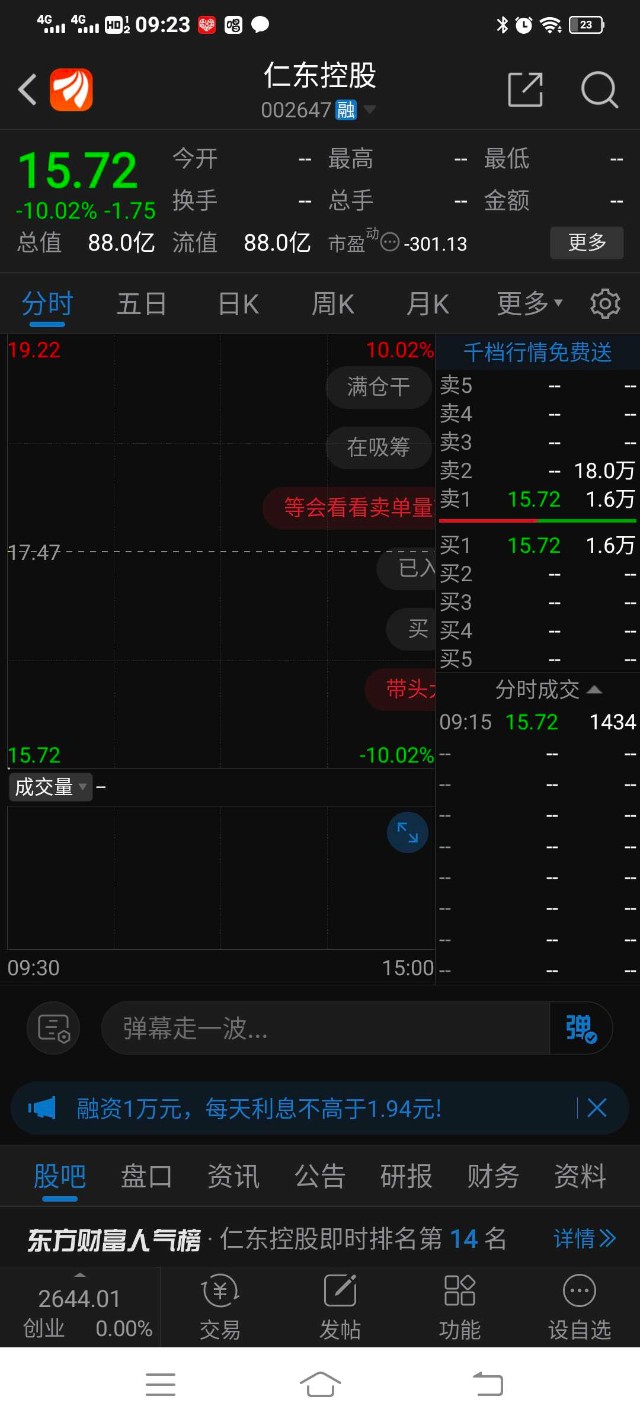Open the search magnifier

point(599,90)
